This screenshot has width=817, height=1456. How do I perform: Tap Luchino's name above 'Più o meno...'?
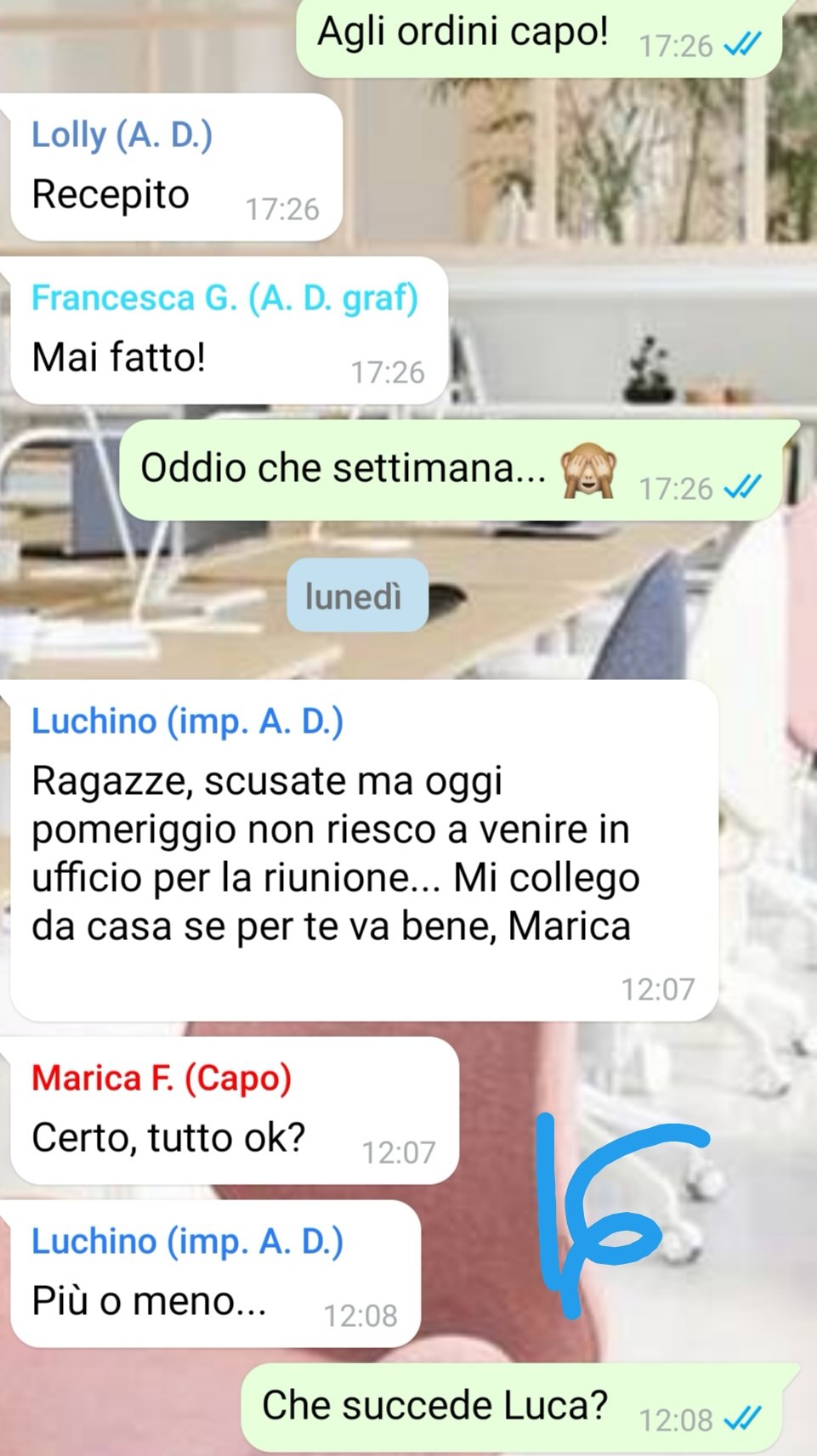(x=187, y=1242)
